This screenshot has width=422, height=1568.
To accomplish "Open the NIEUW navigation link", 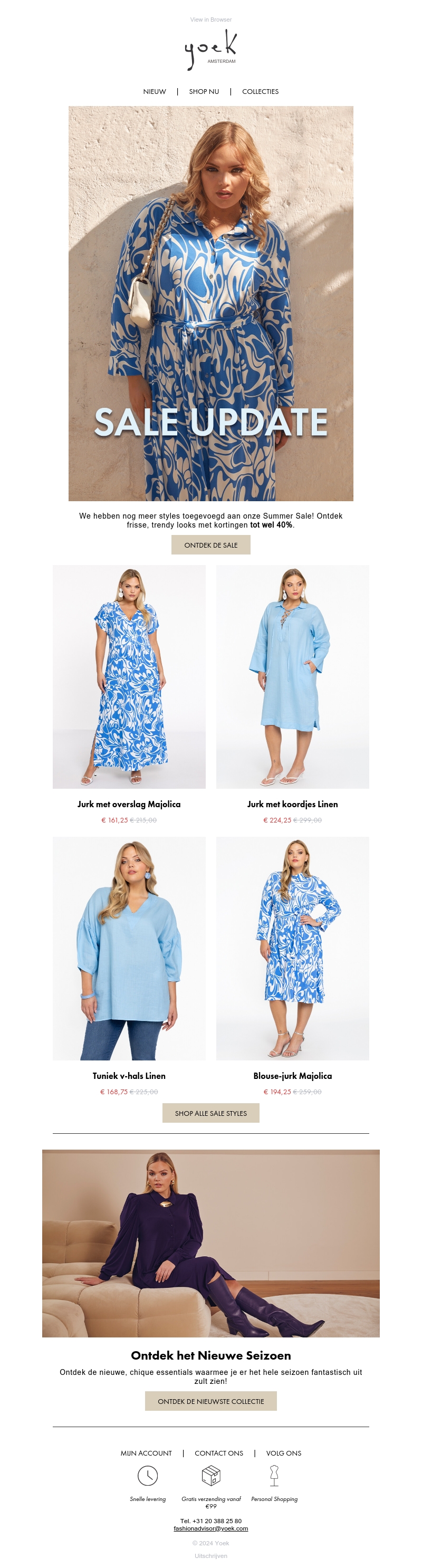I will click(154, 91).
